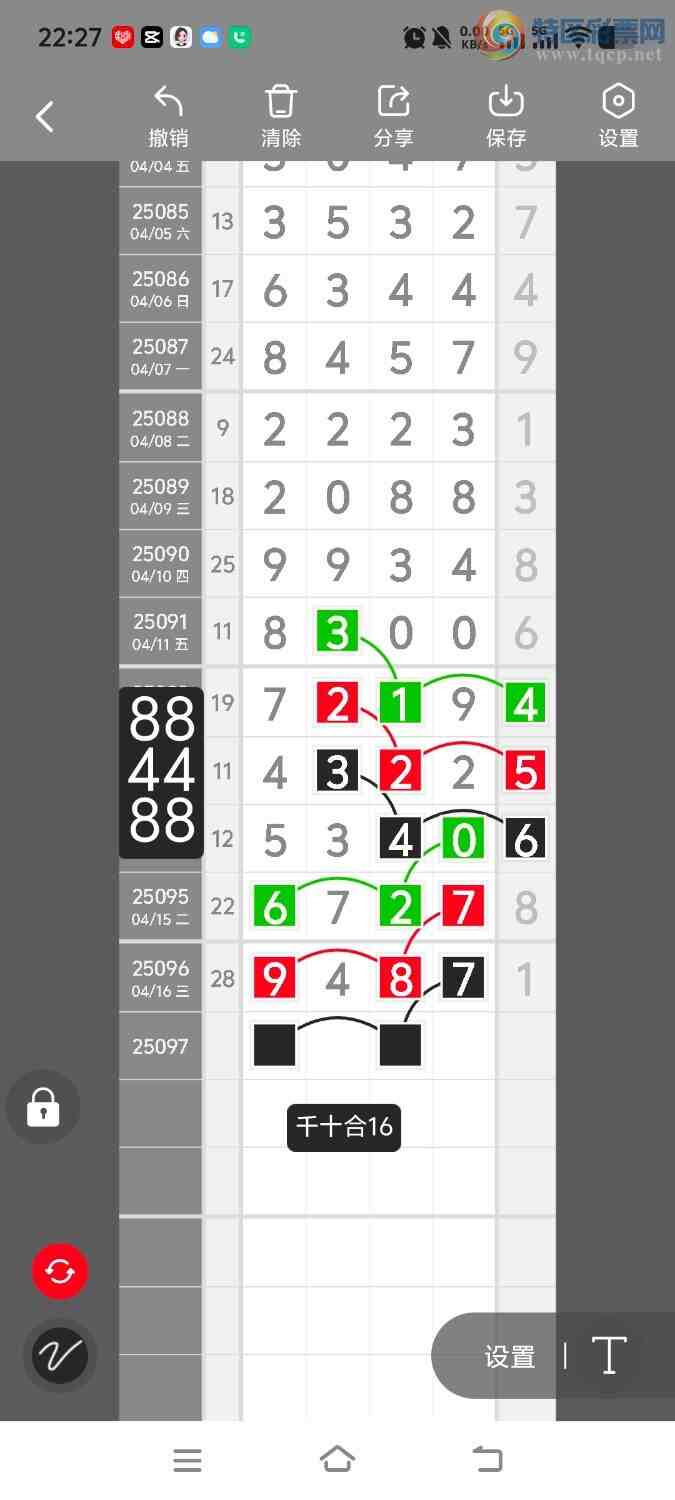The height and width of the screenshot is (1500, 675).
Task: Tap the red refresh circle button
Action: click(x=60, y=1271)
